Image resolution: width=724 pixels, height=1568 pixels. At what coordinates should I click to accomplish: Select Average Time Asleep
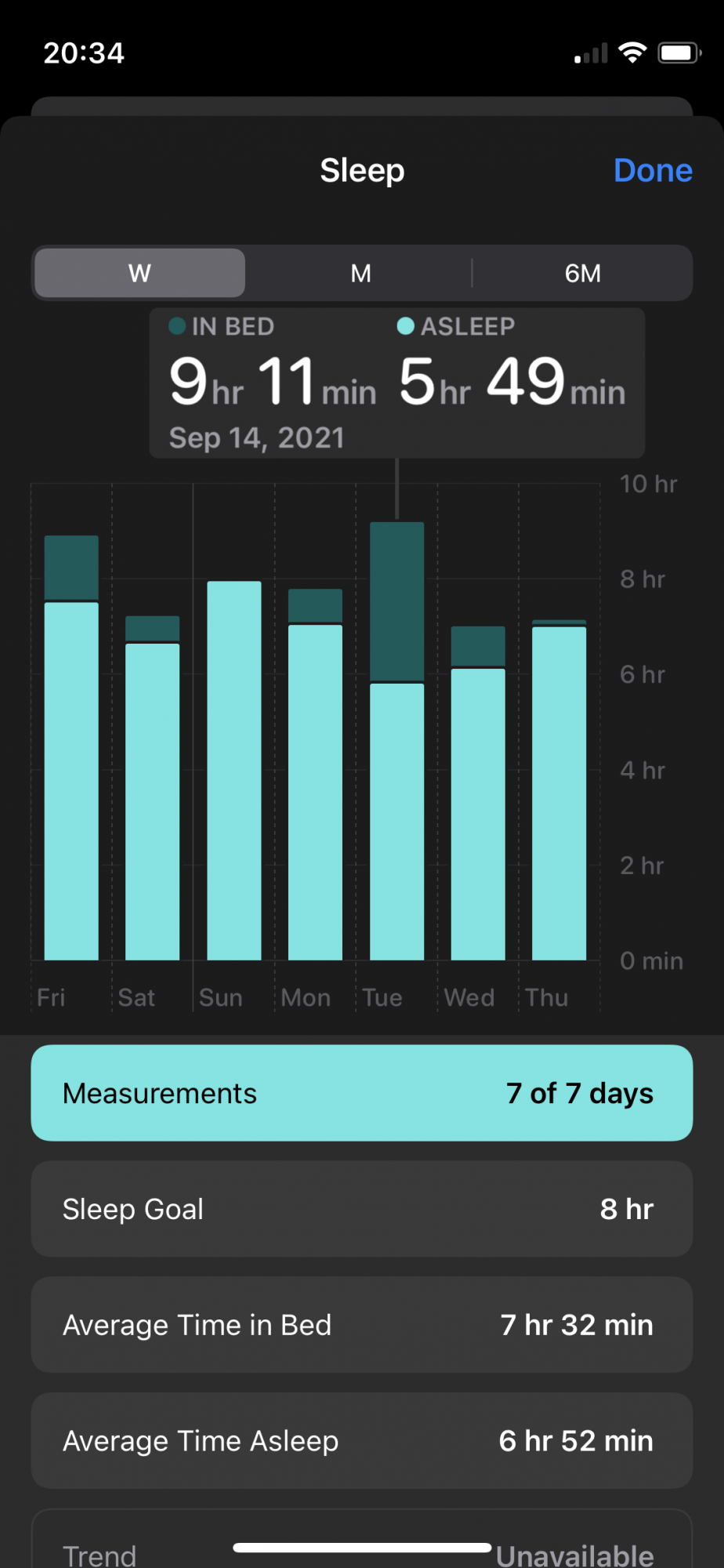pyautogui.click(x=362, y=1441)
